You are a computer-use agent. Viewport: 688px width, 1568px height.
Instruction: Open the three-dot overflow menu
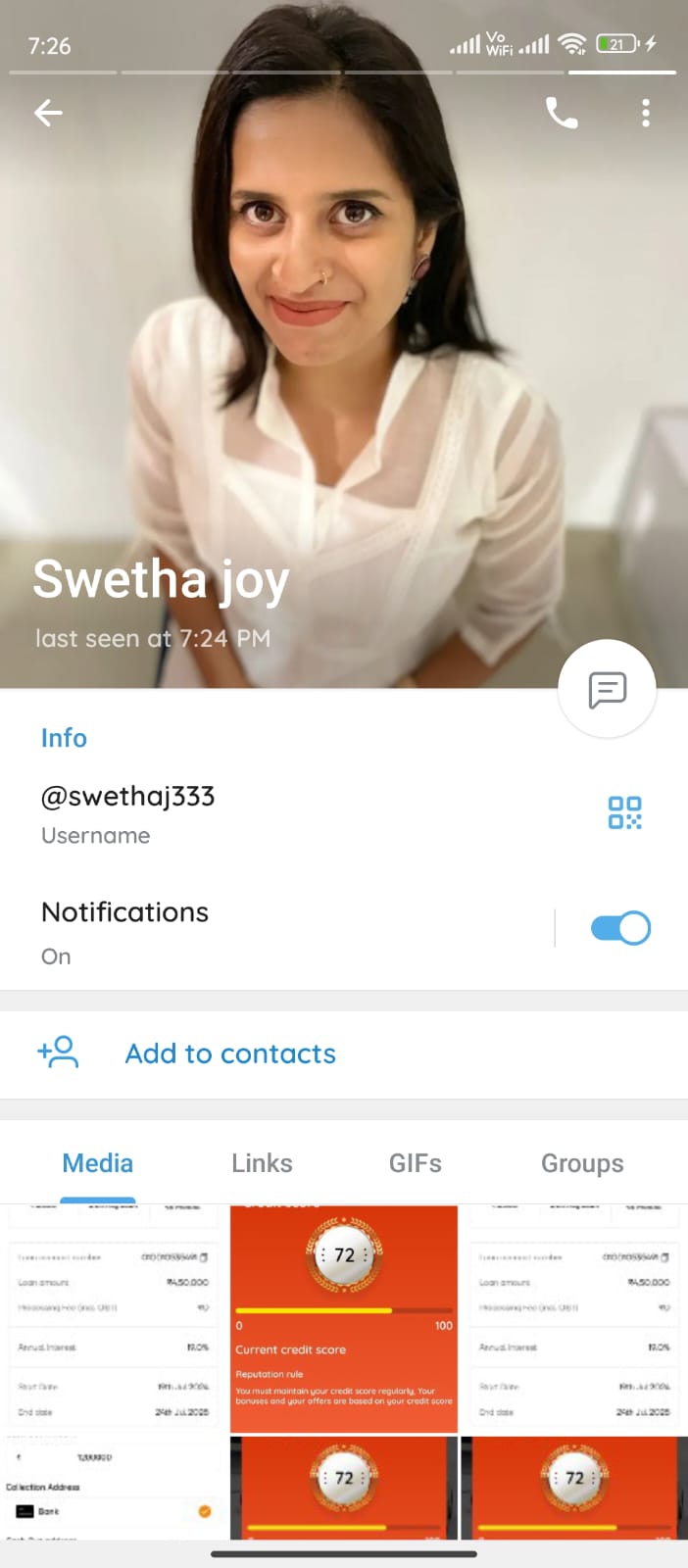[645, 114]
